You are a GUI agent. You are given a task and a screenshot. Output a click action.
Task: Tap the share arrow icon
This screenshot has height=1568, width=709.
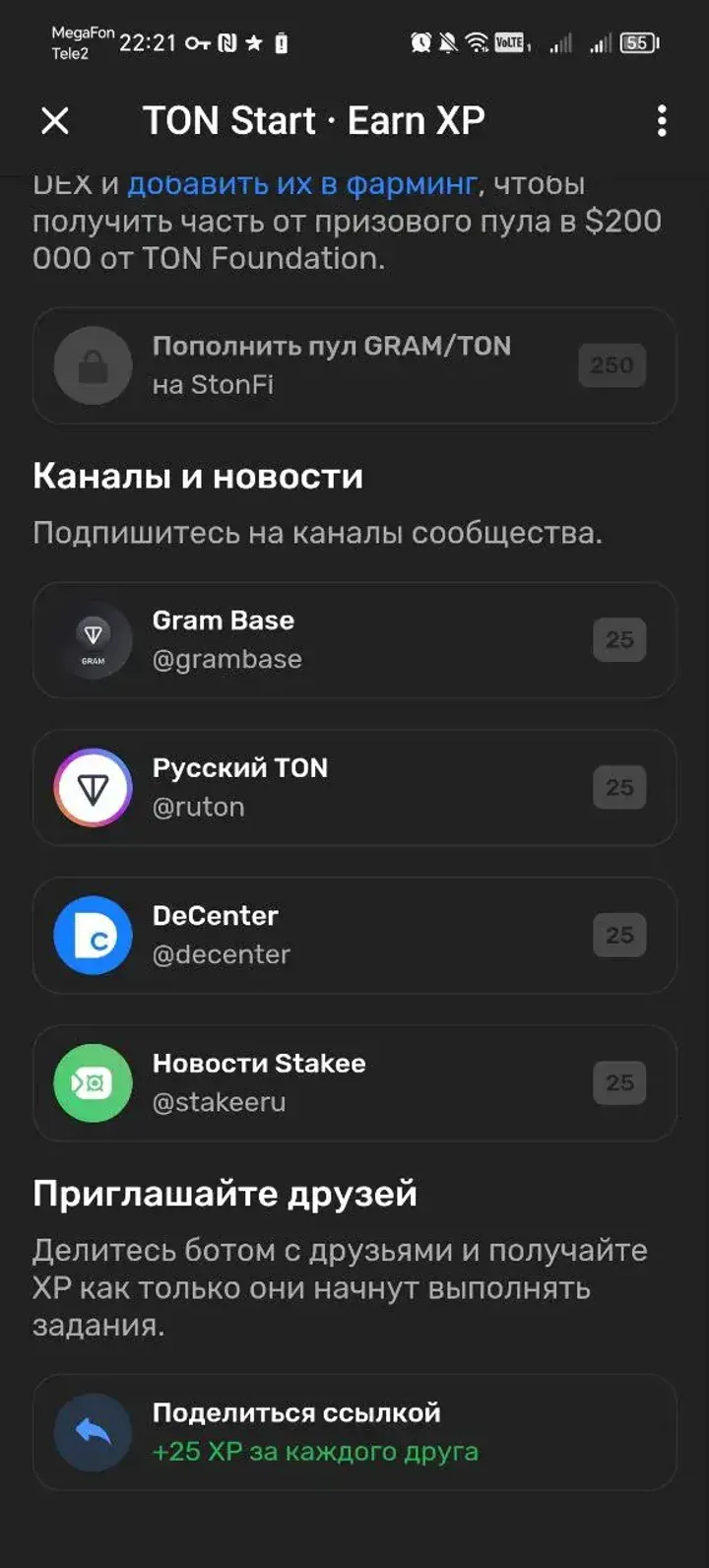92,1432
